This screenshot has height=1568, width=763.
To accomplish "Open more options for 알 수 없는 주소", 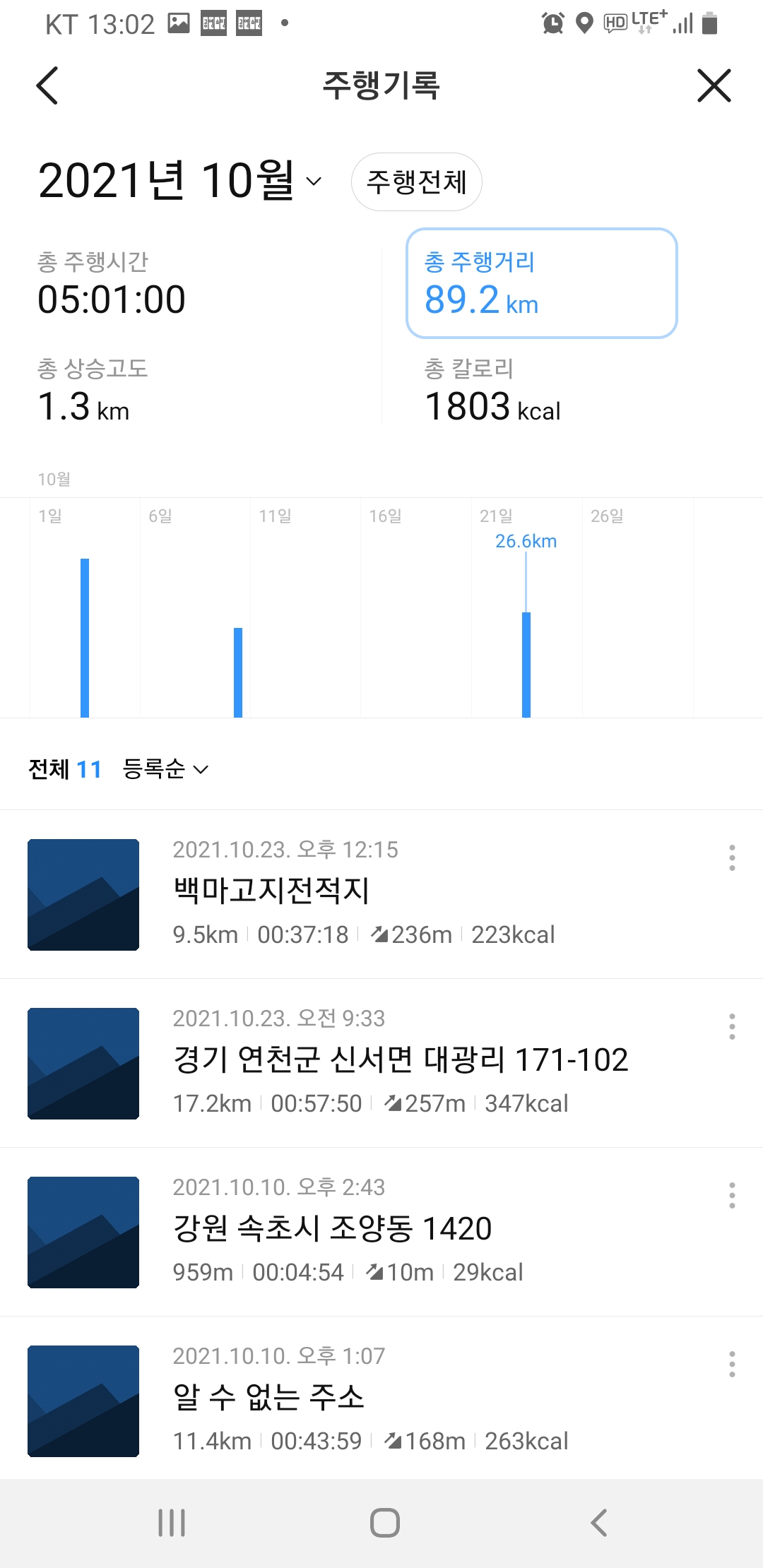I will coord(732,1364).
